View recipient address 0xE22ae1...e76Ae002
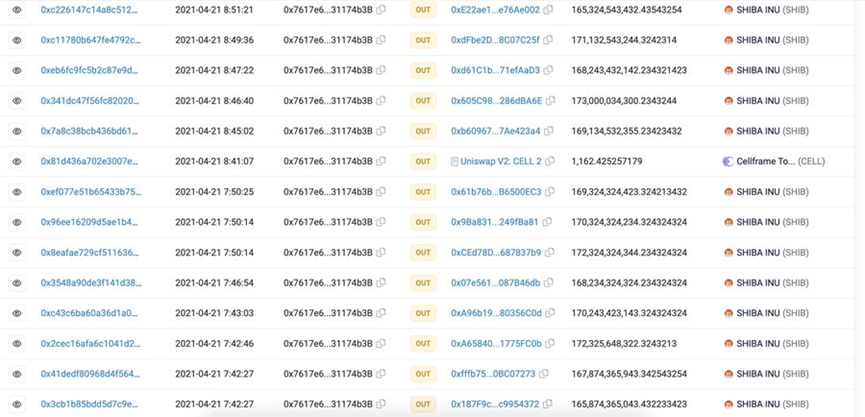This screenshot has width=865, height=417. coord(495,10)
